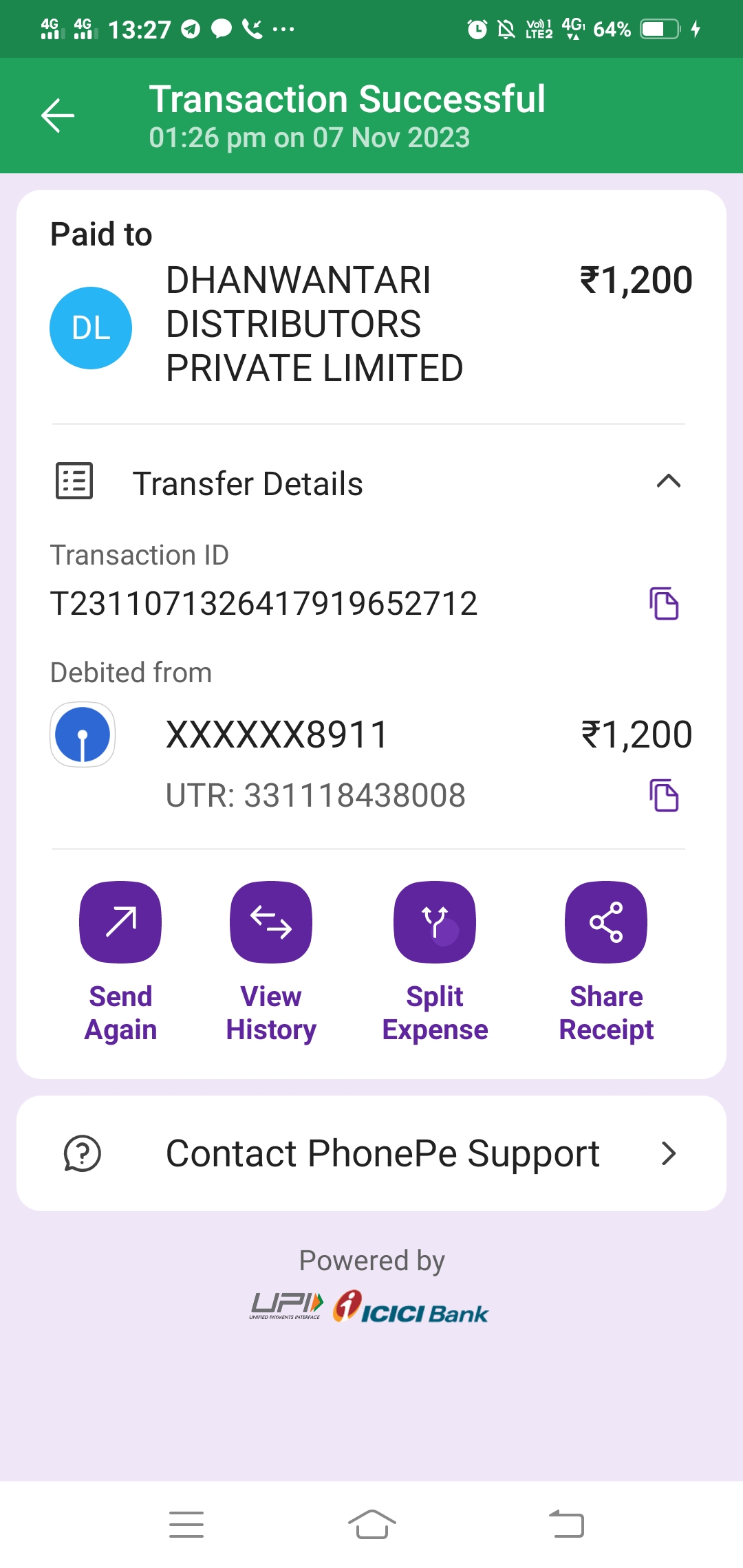Image resolution: width=743 pixels, height=1568 pixels.
Task: Copy the Transaction ID
Action: click(x=664, y=604)
